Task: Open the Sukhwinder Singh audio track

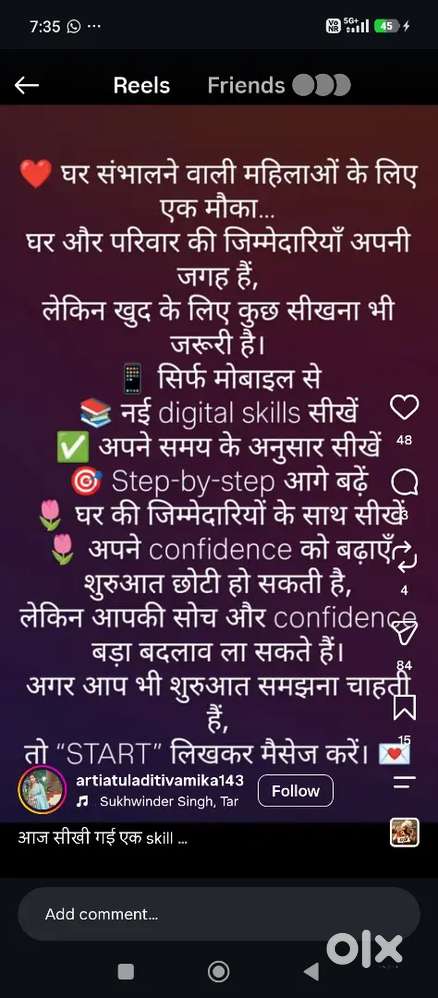Action: click(x=162, y=802)
